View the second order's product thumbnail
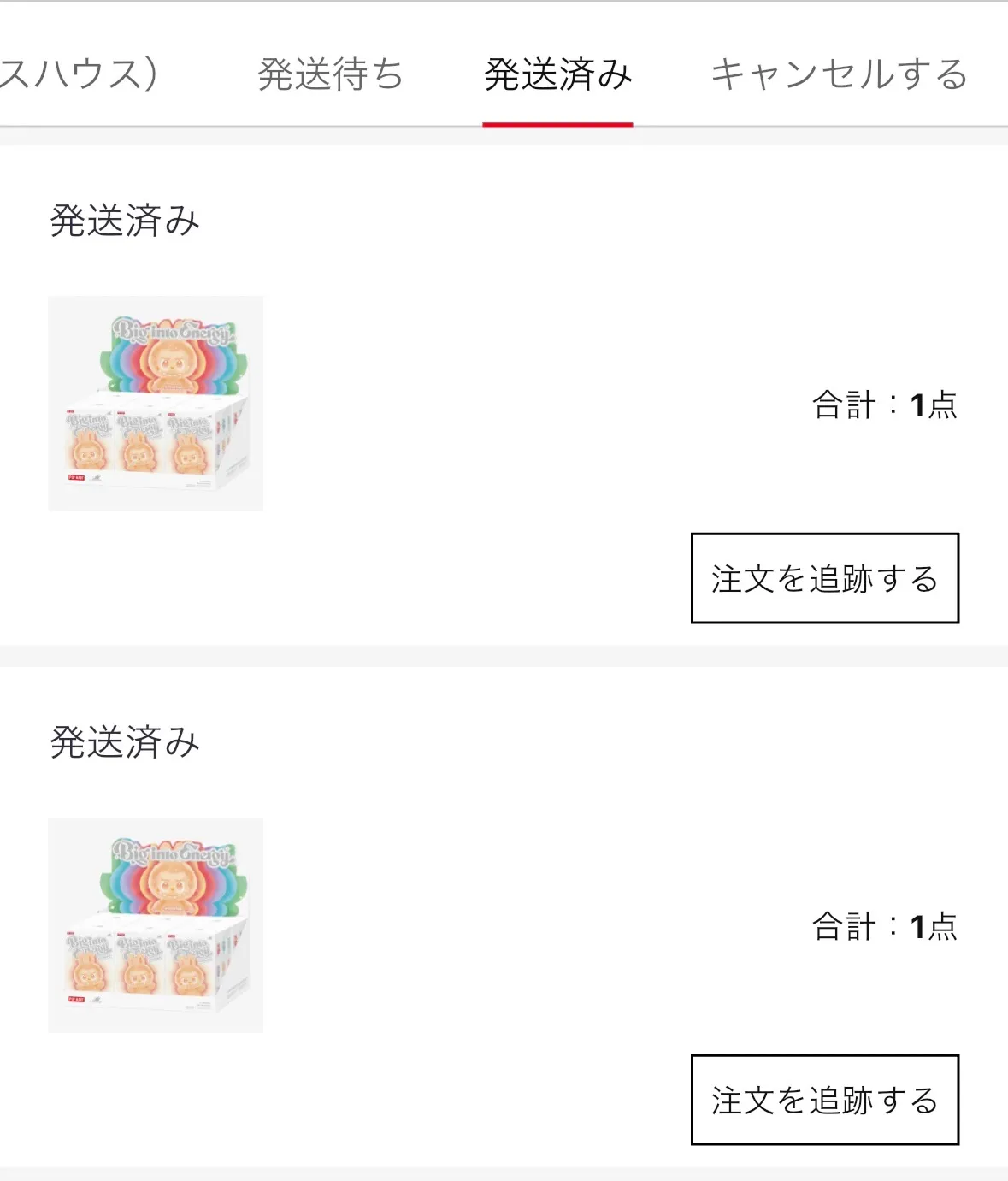 156,925
